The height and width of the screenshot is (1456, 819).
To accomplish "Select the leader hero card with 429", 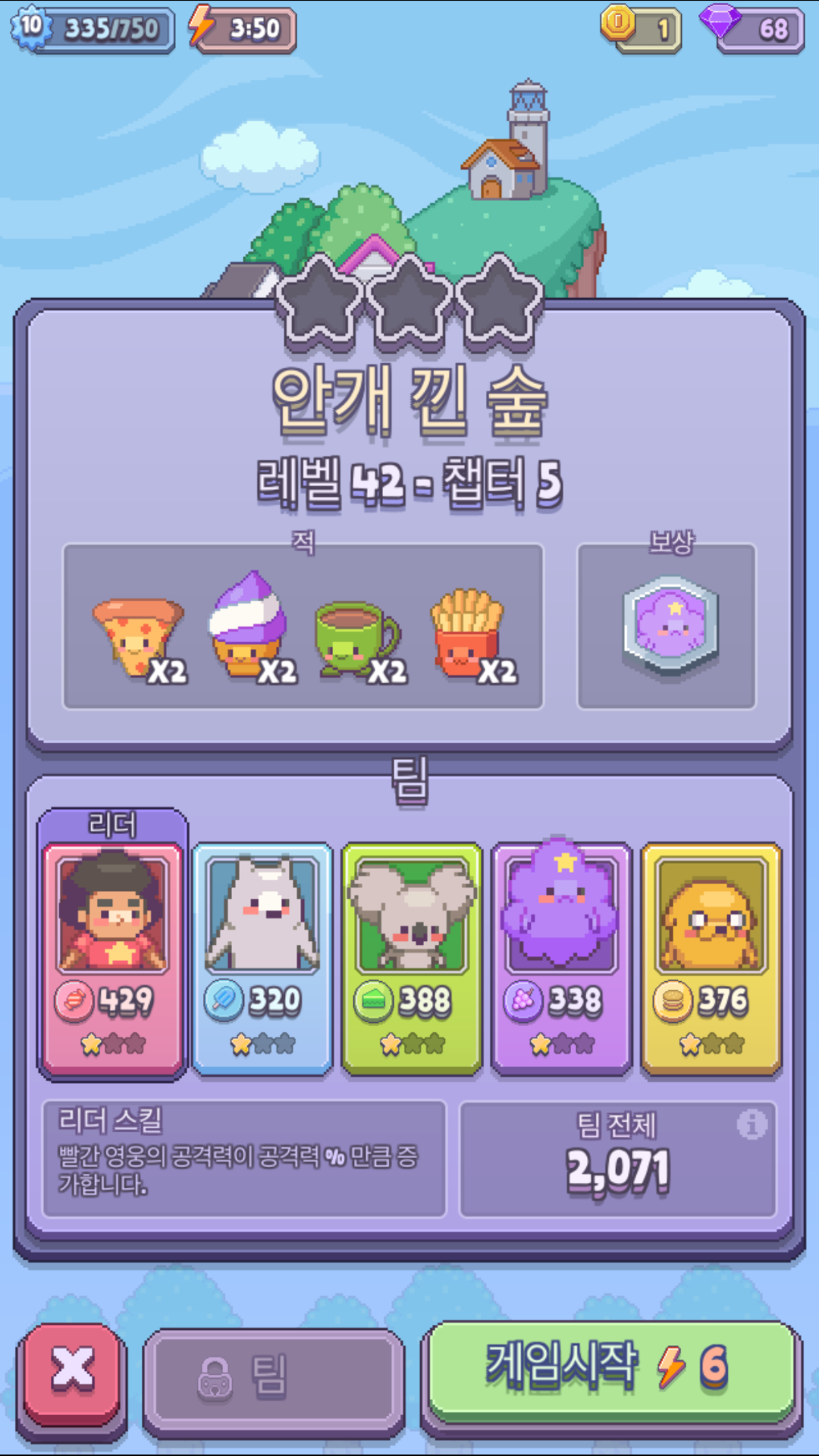I will pyautogui.click(x=112, y=957).
